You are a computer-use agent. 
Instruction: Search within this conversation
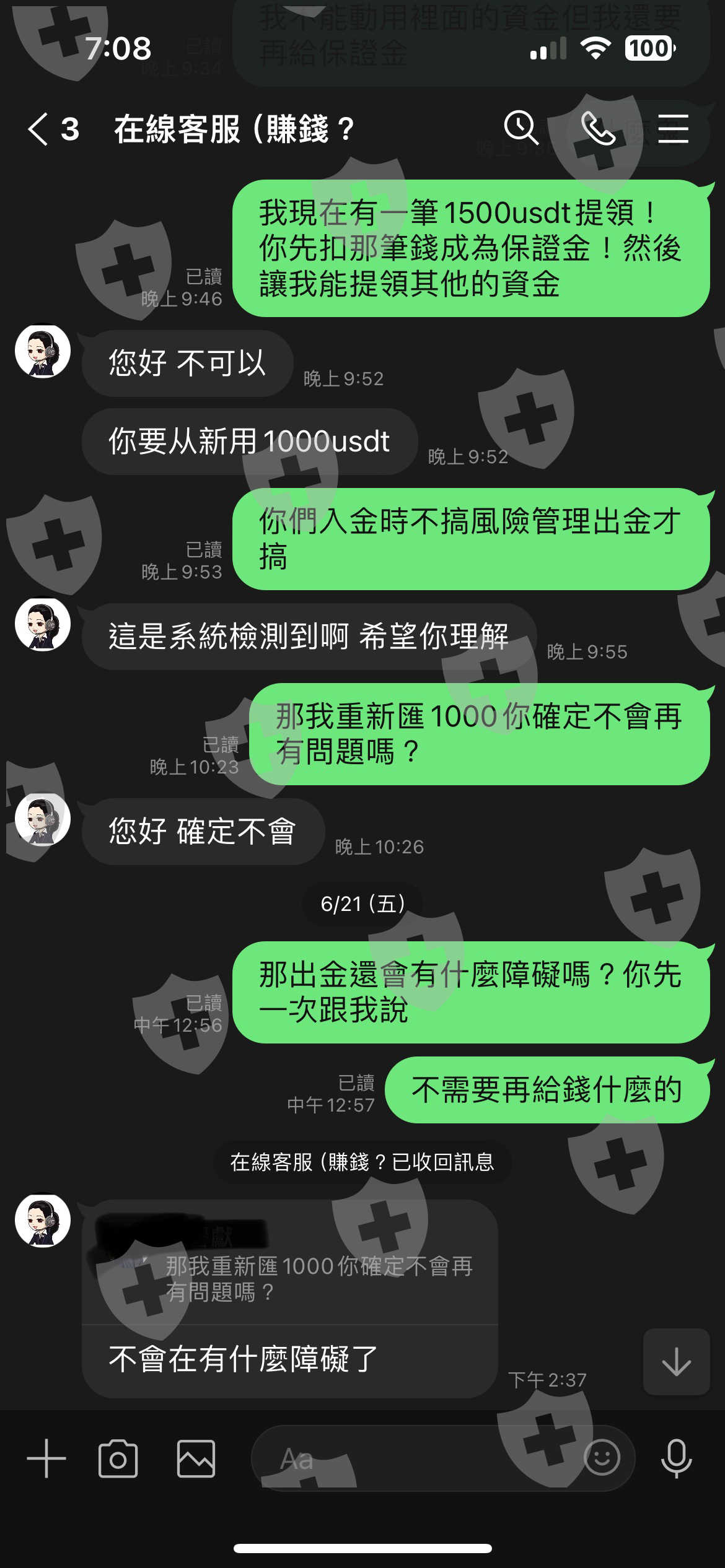tap(521, 128)
